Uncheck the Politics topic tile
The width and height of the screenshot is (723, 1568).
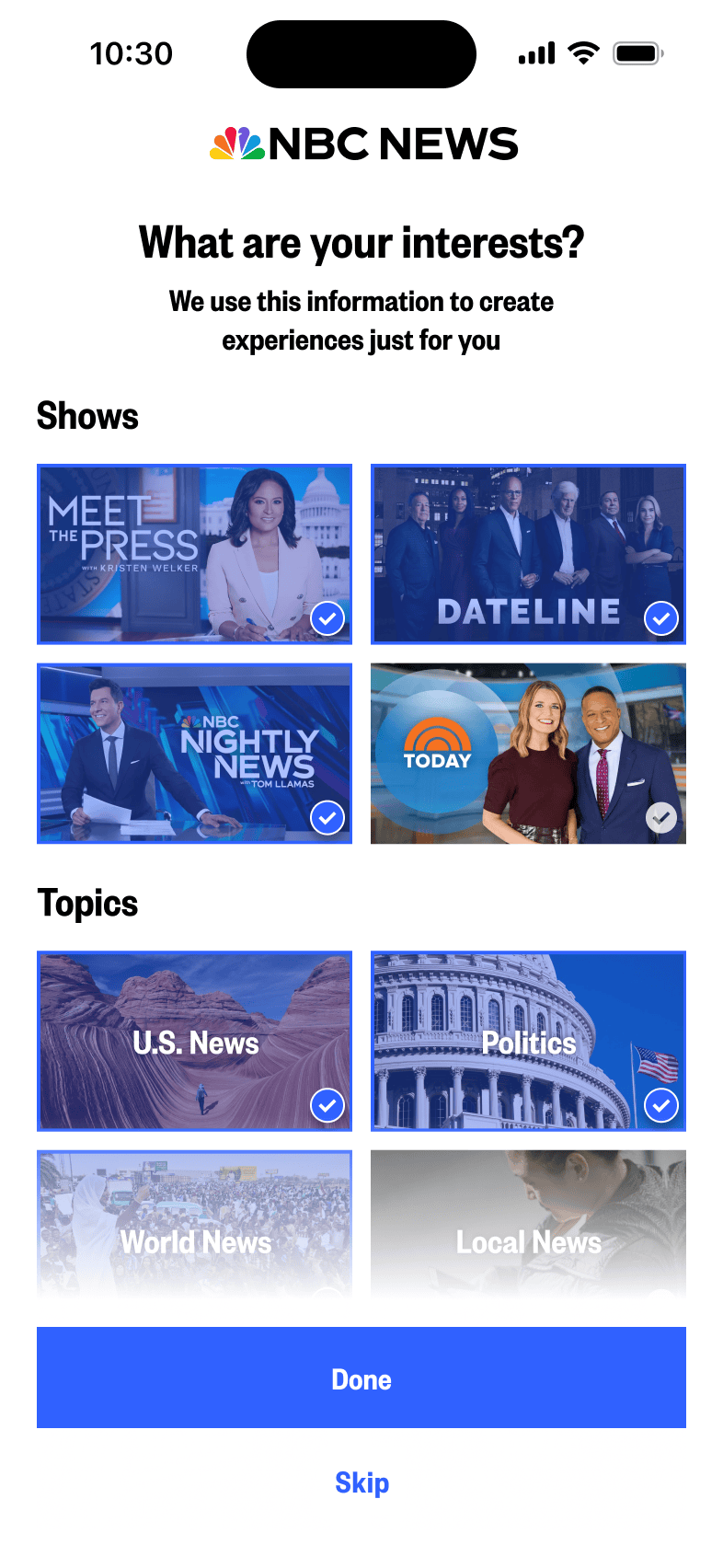pos(528,1041)
